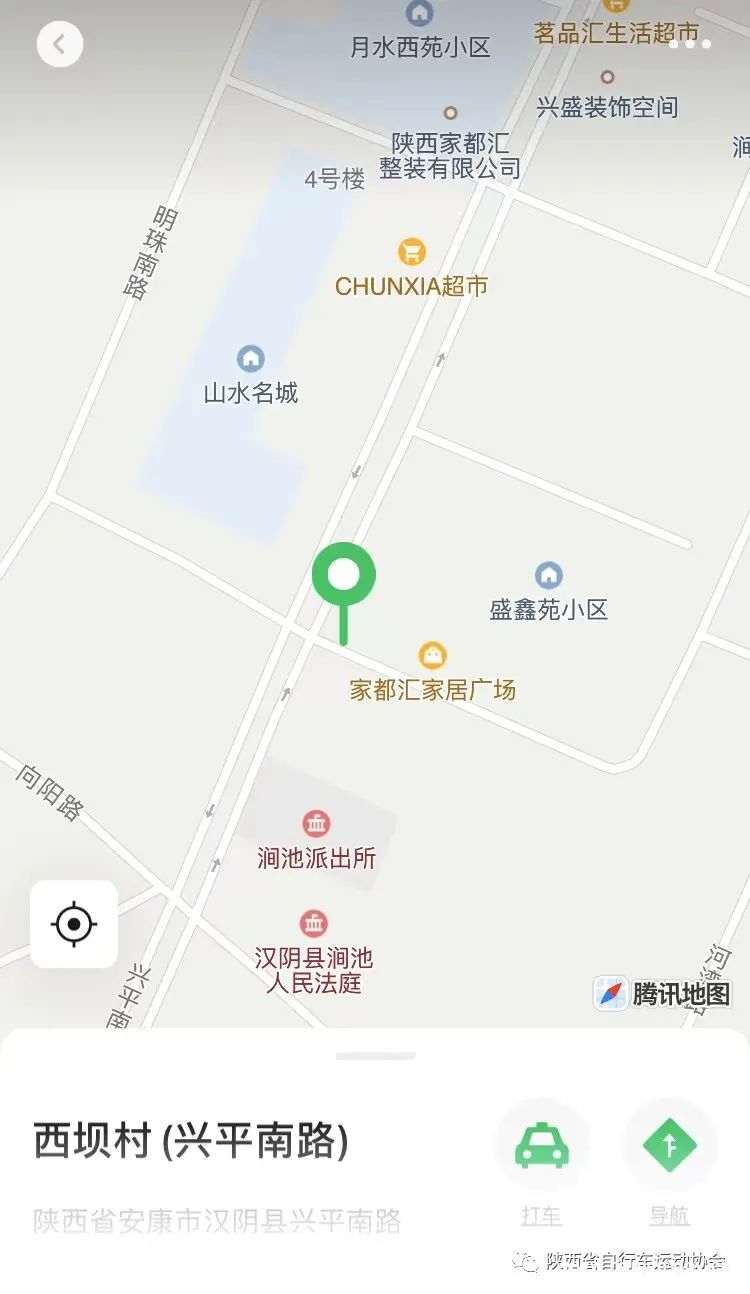Open the three-dot overflow menu
Image resolution: width=750 pixels, height=1294 pixels.
690,44
